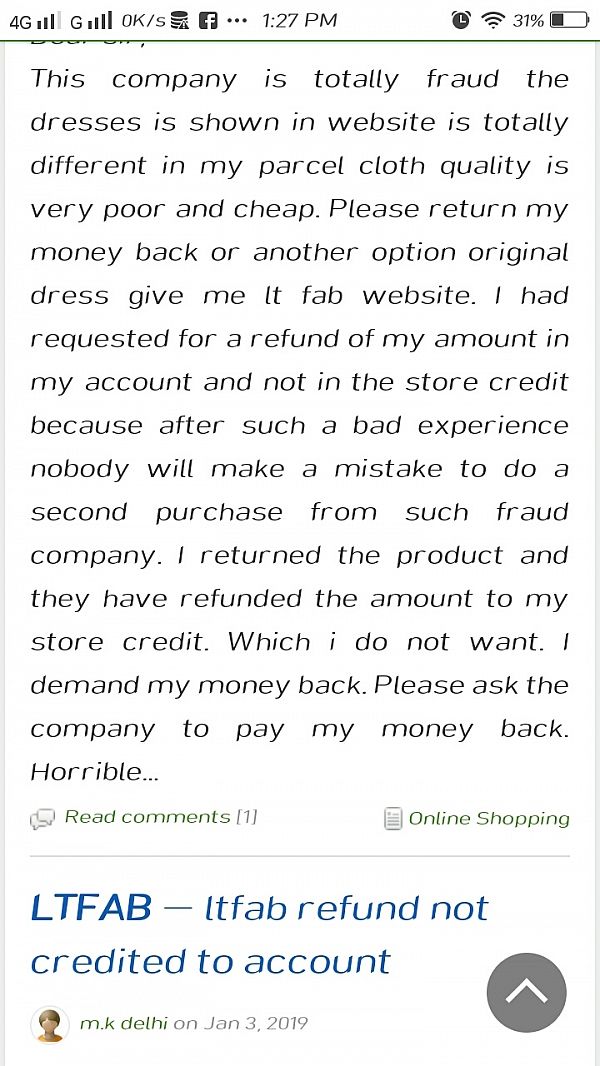Open the LTFAB refund not credited complaint
This screenshot has width=600, height=1066.
point(259,934)
